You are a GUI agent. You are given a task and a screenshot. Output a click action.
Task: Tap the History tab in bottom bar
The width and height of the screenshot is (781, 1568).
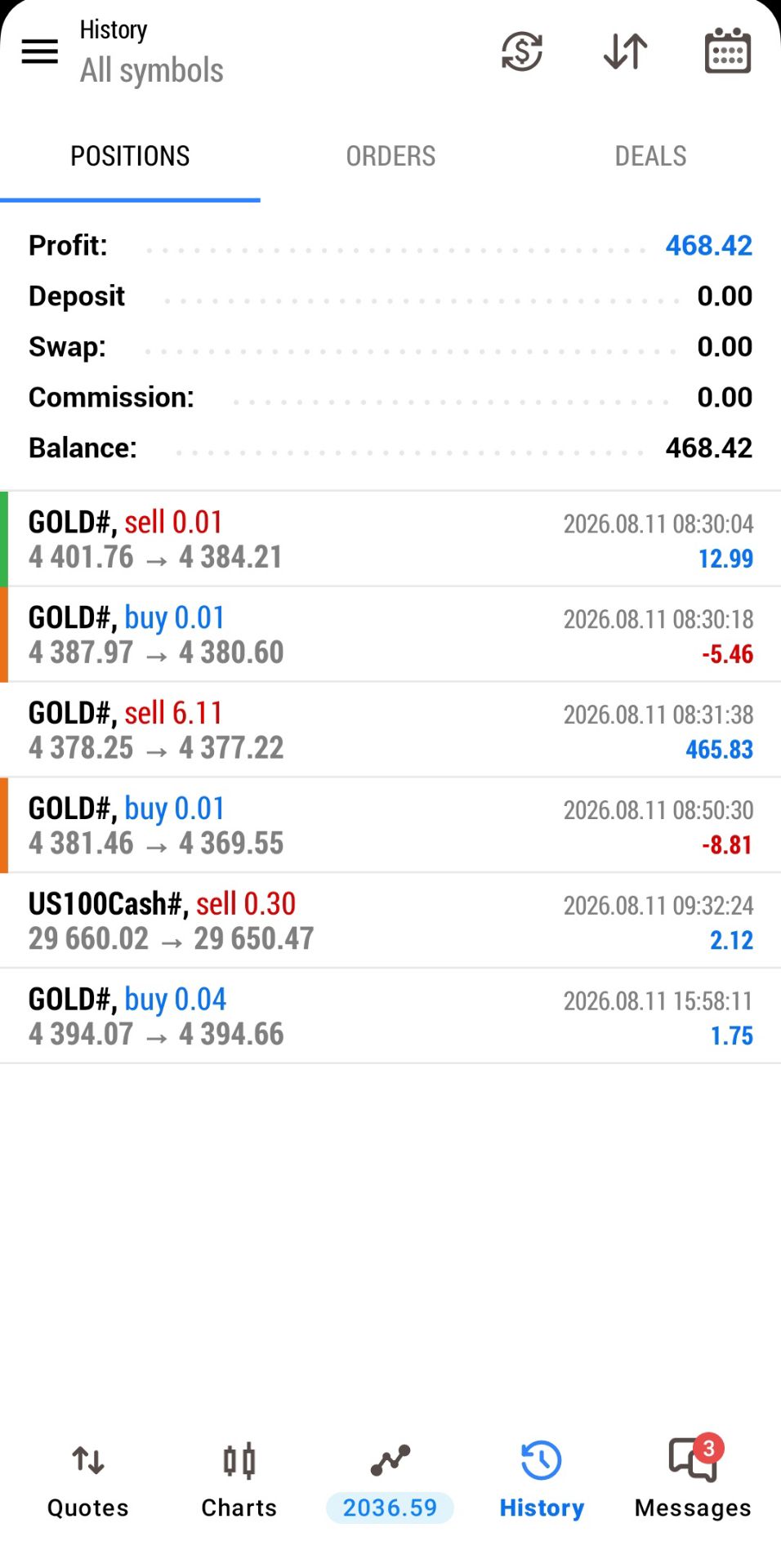(x=542, y=1481)
